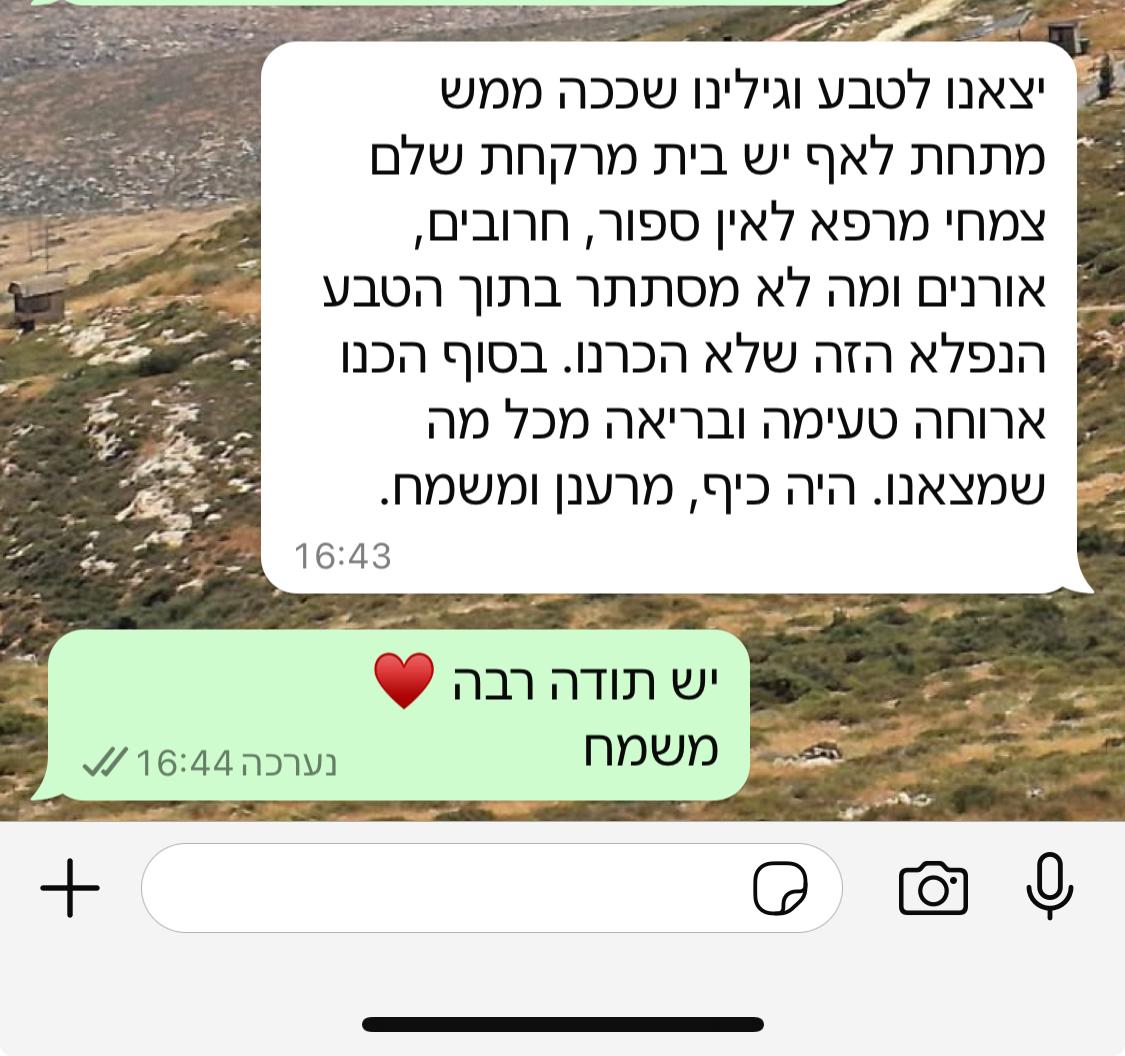
Task: Open the camera to take a photo
Action: (933, 888)
